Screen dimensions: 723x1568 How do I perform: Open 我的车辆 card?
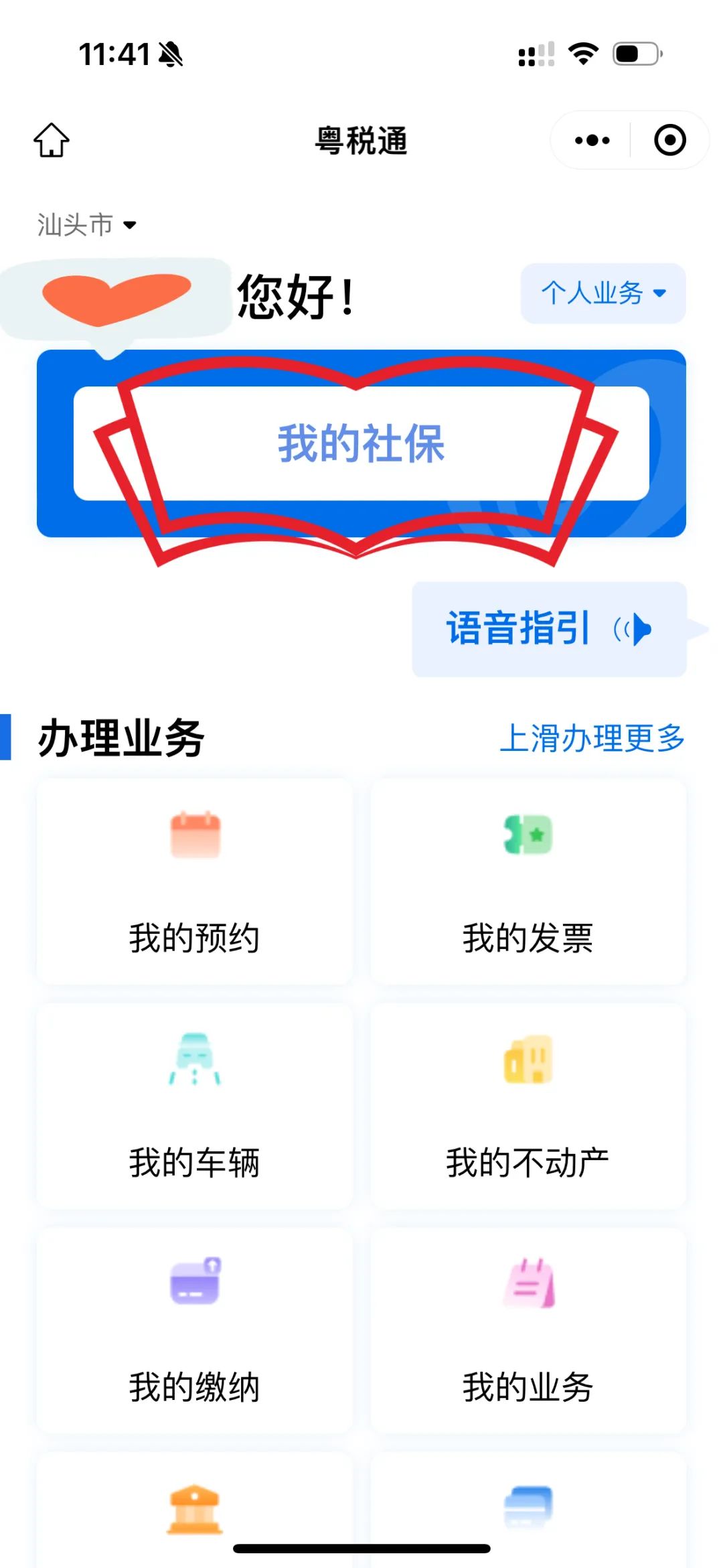pyautogui.click(x=194, y=1105)
